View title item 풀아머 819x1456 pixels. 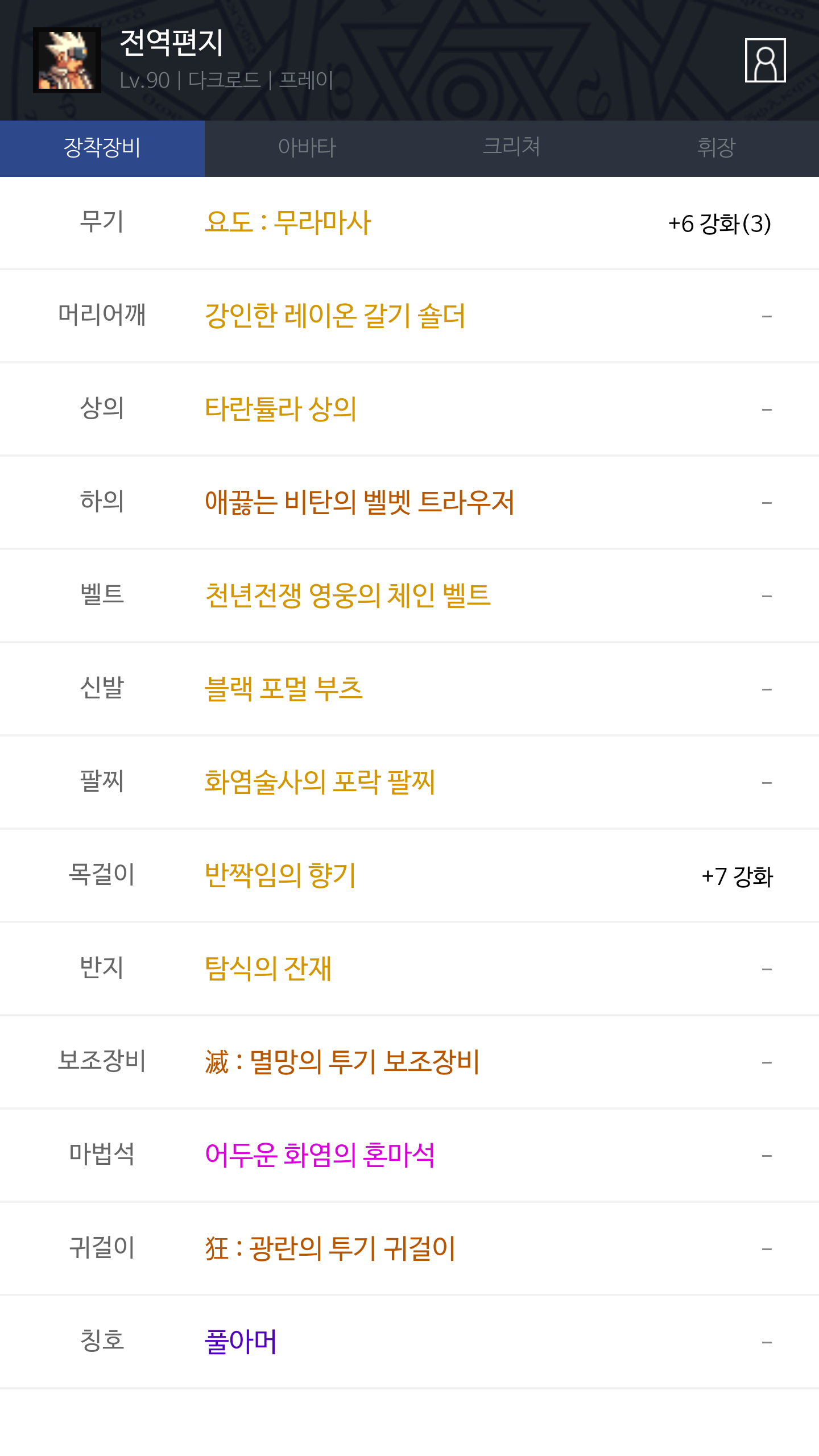pyautogui.click(x=241, y=1342)
